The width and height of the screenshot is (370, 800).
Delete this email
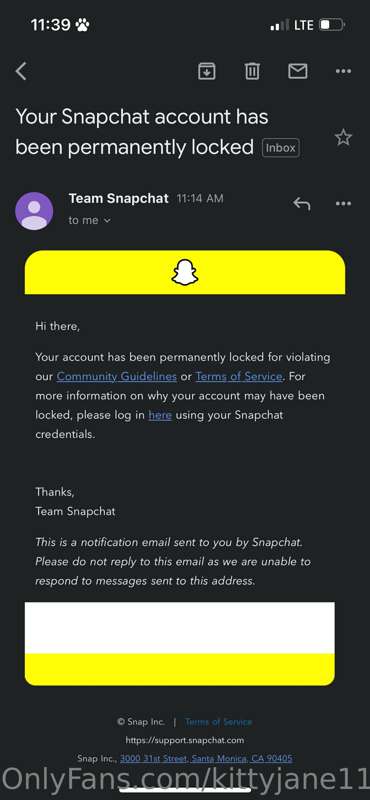[252, 71]
